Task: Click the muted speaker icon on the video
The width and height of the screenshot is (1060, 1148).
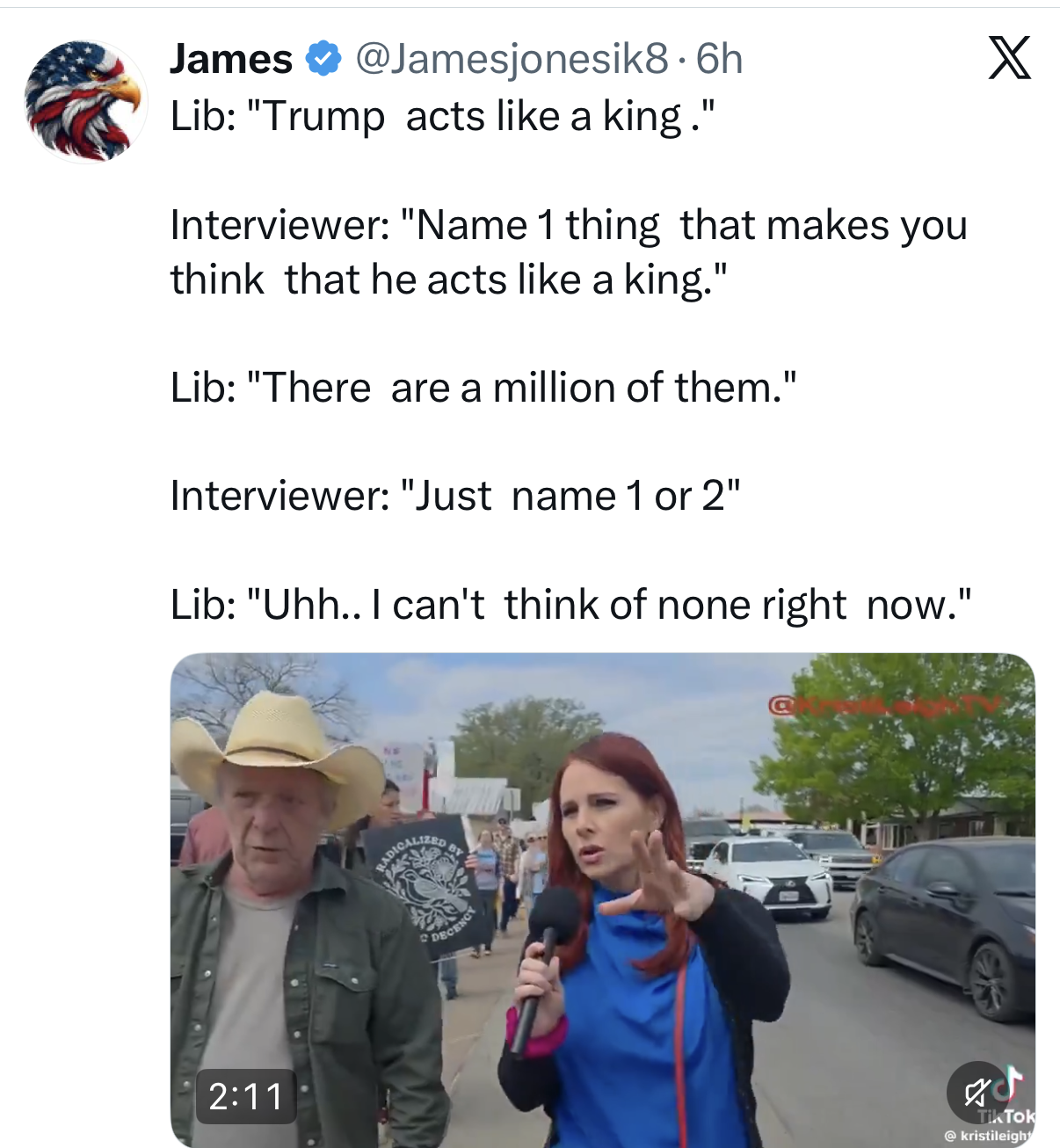Action: pos(977,1093)
